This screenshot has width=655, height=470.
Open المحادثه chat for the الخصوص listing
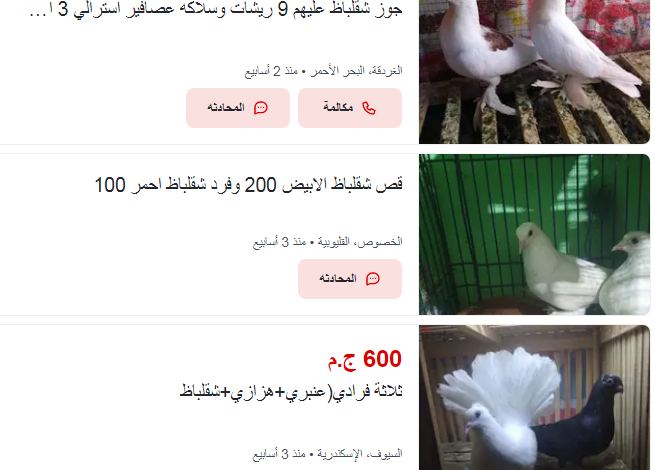coord(350,279)
